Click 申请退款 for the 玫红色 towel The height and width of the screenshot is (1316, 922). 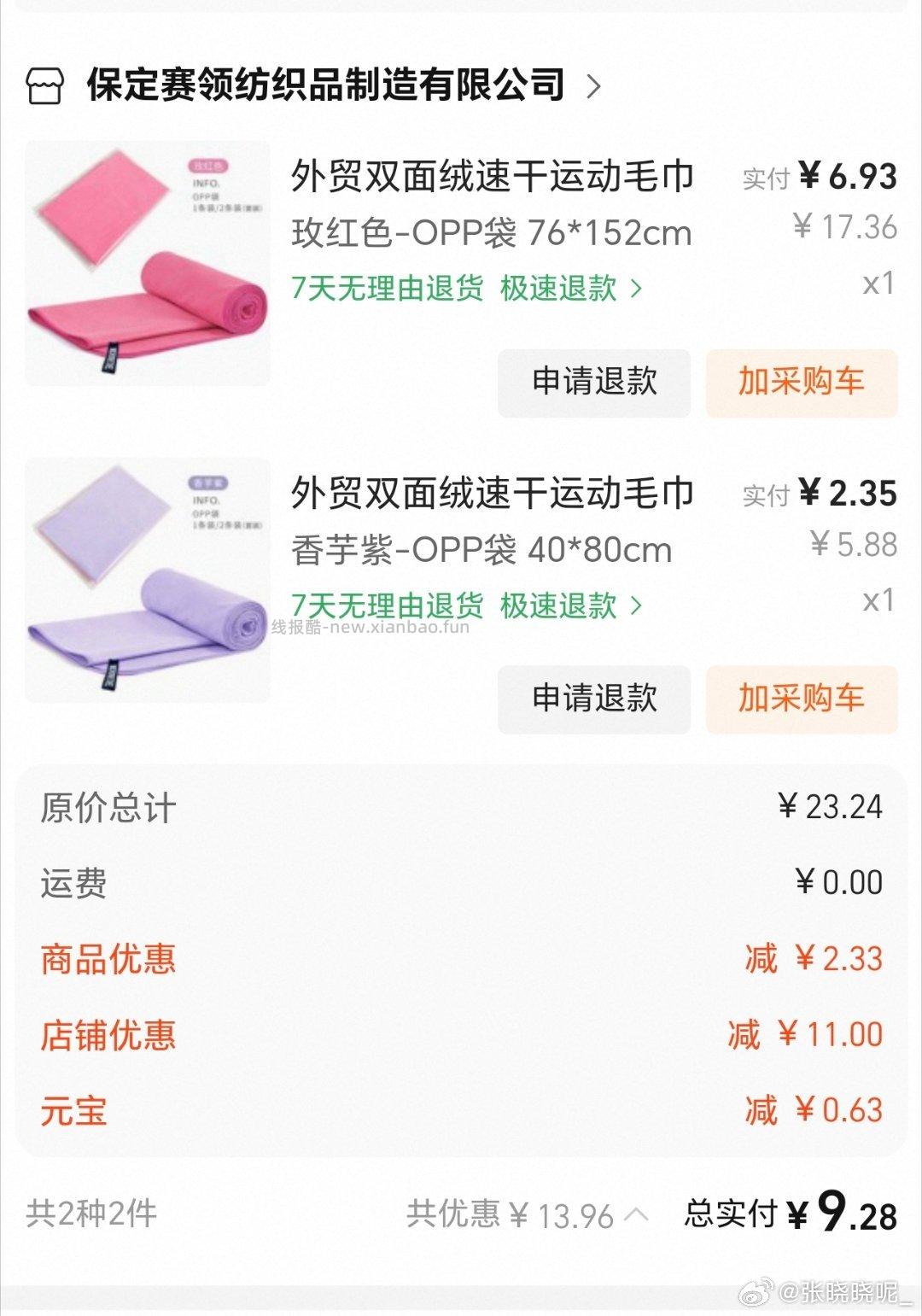click(594, 383)
